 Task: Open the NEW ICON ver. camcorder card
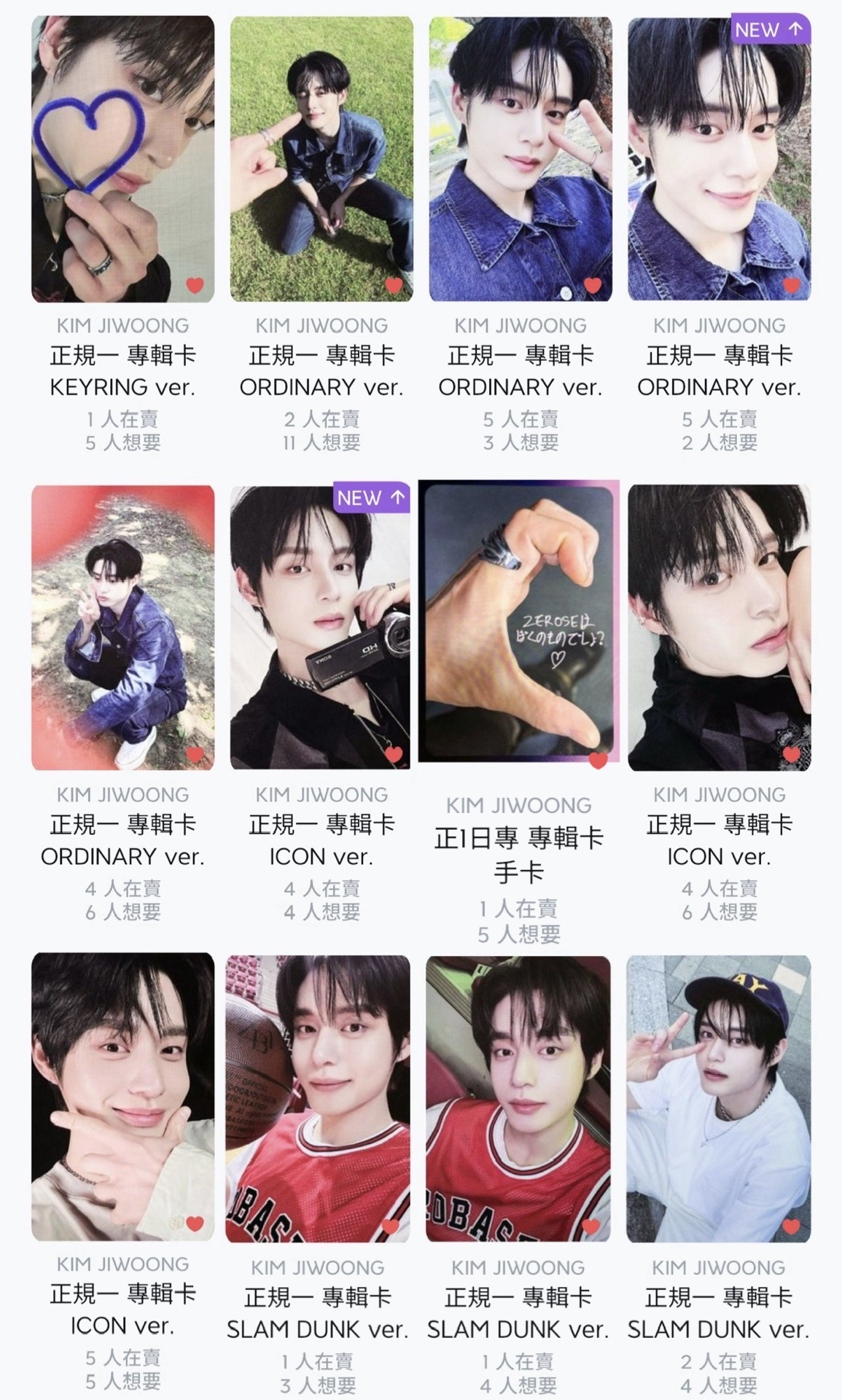coord(321,627)
